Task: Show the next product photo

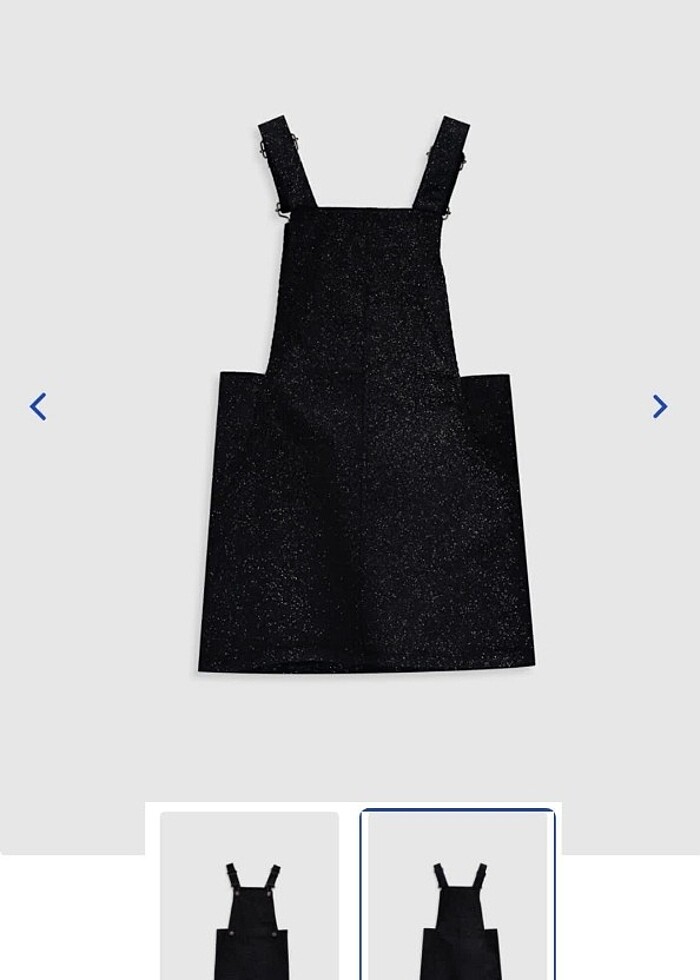Action: tap(660, 407)
